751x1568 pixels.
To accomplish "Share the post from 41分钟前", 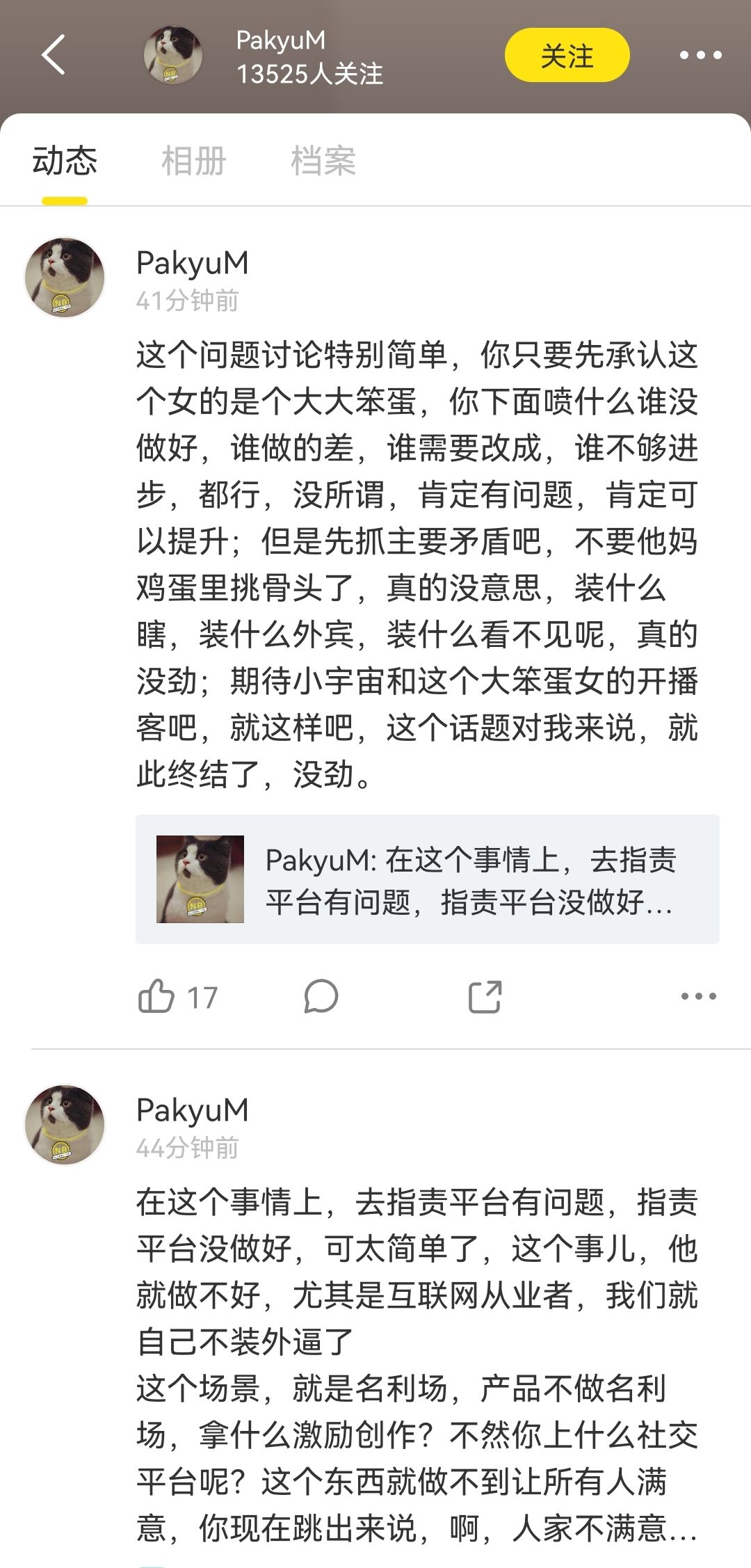I will tap(485, 997).
